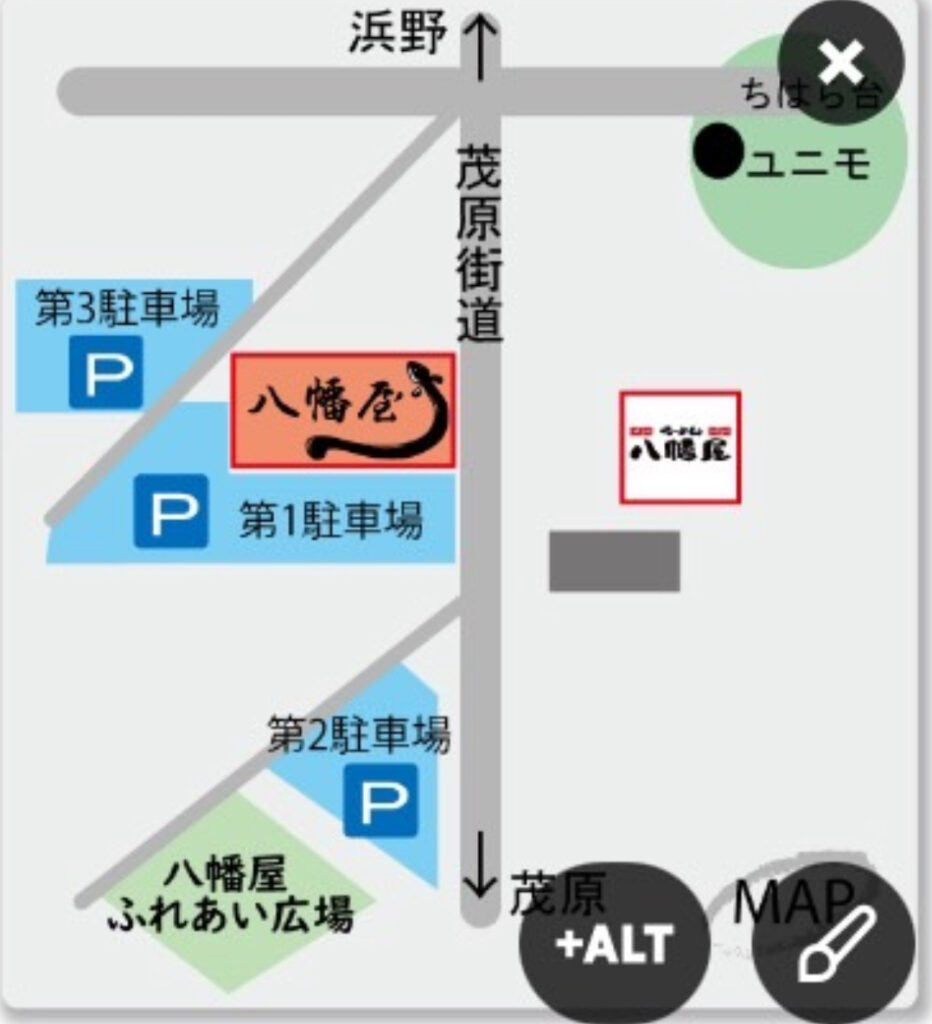Add ALT text description to image
932x1024 pixels.
(x=614, y=944)
